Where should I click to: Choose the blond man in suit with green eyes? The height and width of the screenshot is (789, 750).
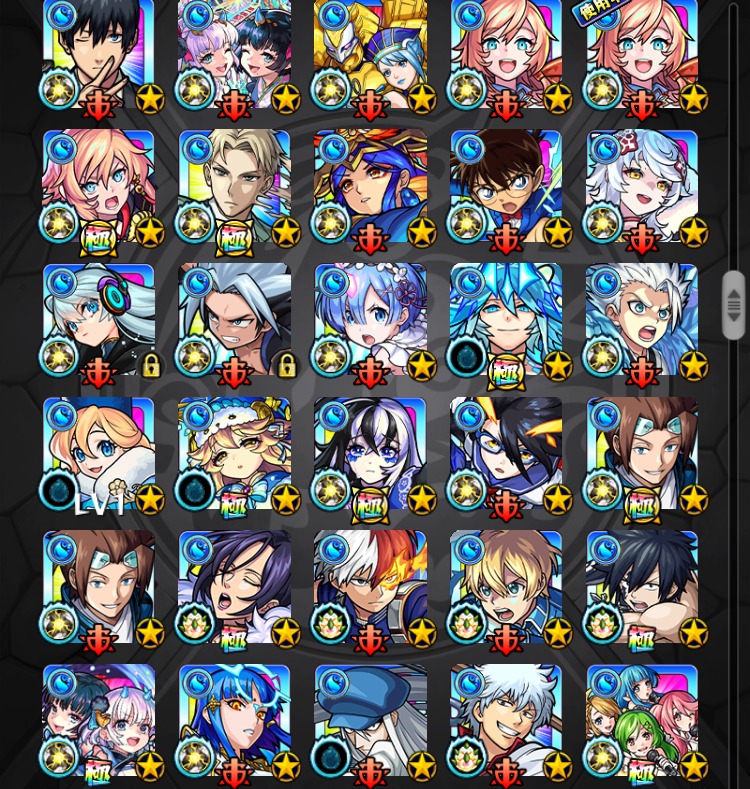pyautogui.click(x=234, y=188)
